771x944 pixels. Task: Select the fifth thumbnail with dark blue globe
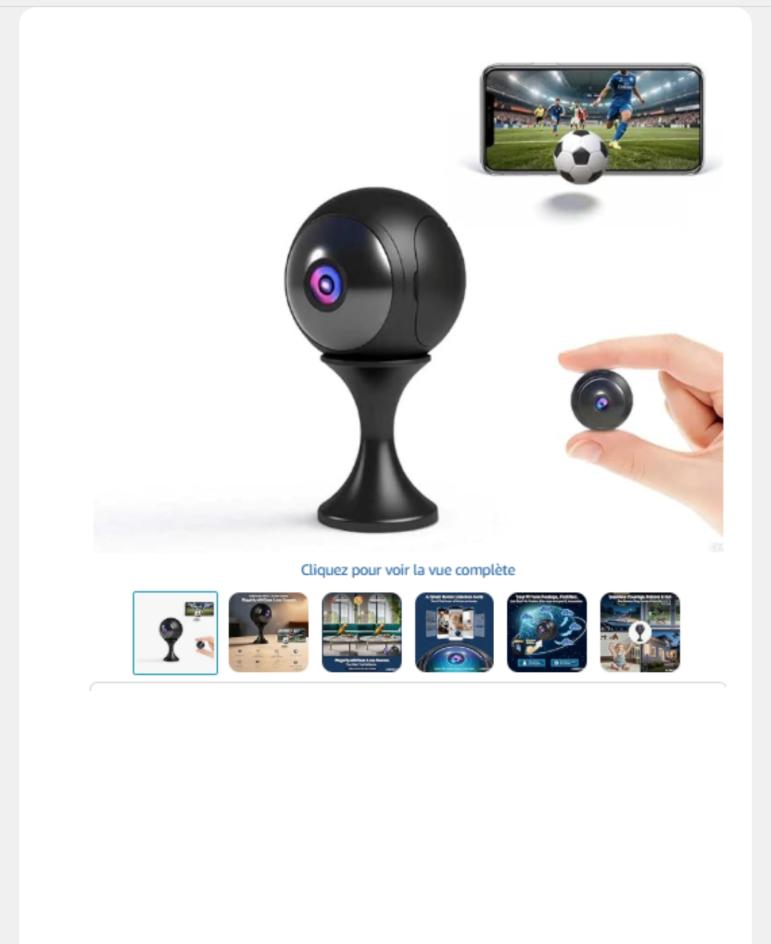click(547, 632)
